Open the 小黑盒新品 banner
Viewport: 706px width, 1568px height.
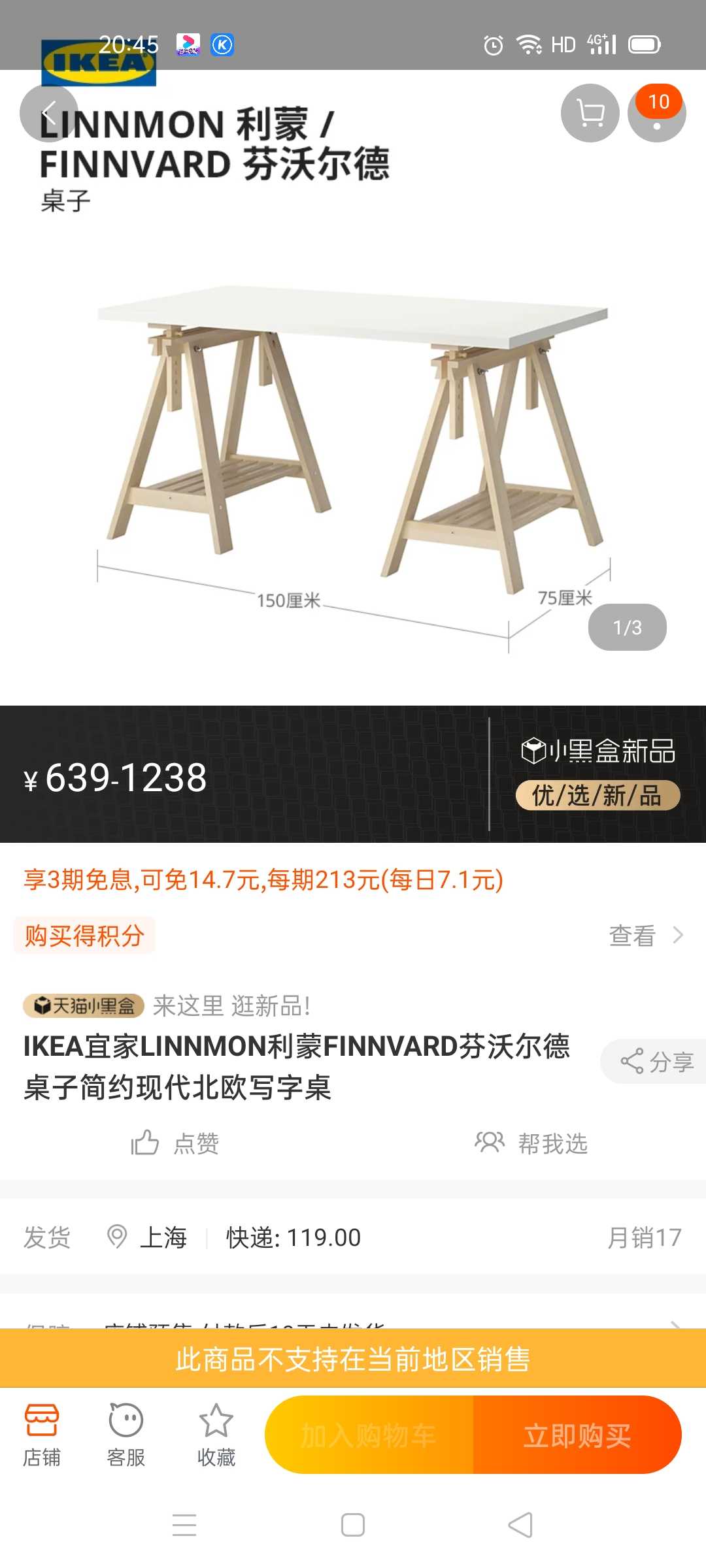tap(598, 774)
